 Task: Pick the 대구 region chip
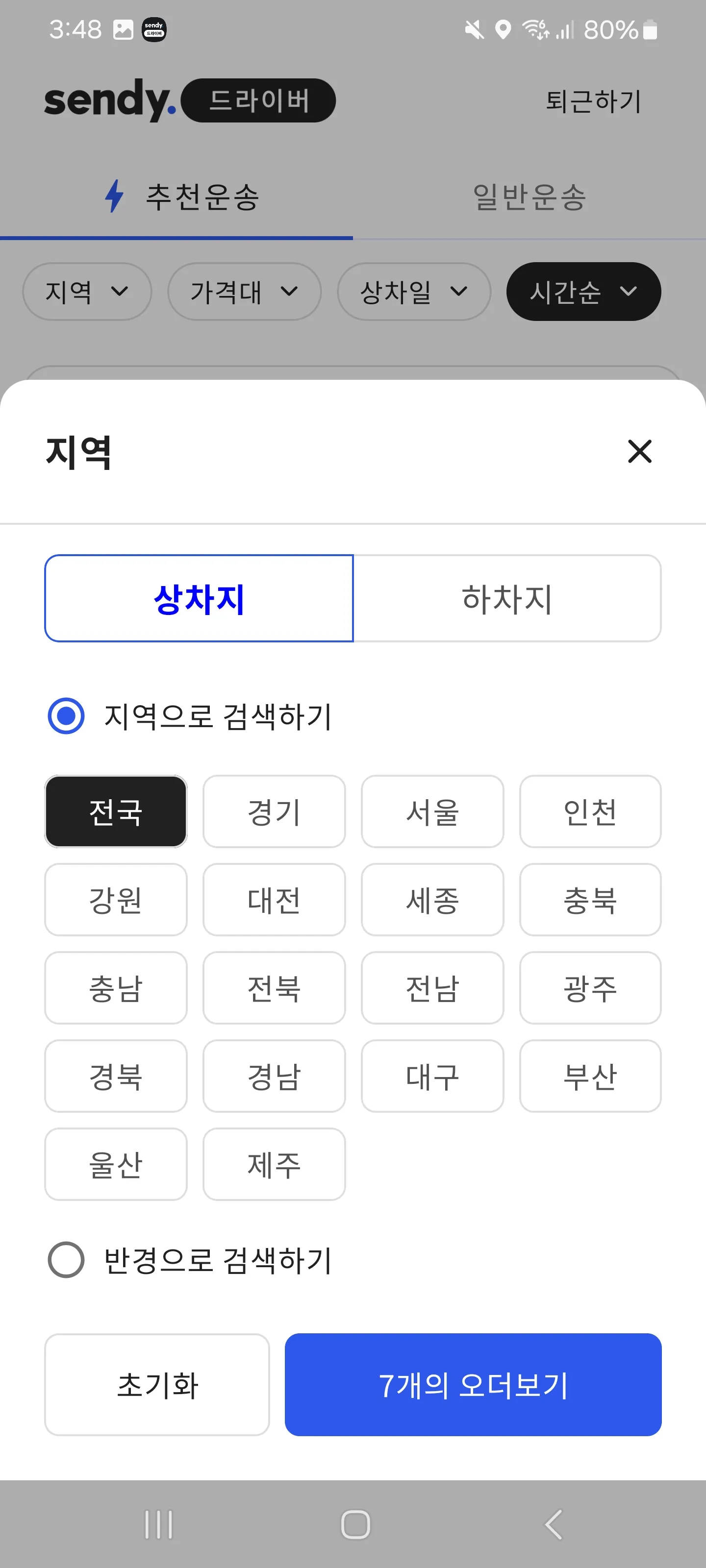(432, 1076)
